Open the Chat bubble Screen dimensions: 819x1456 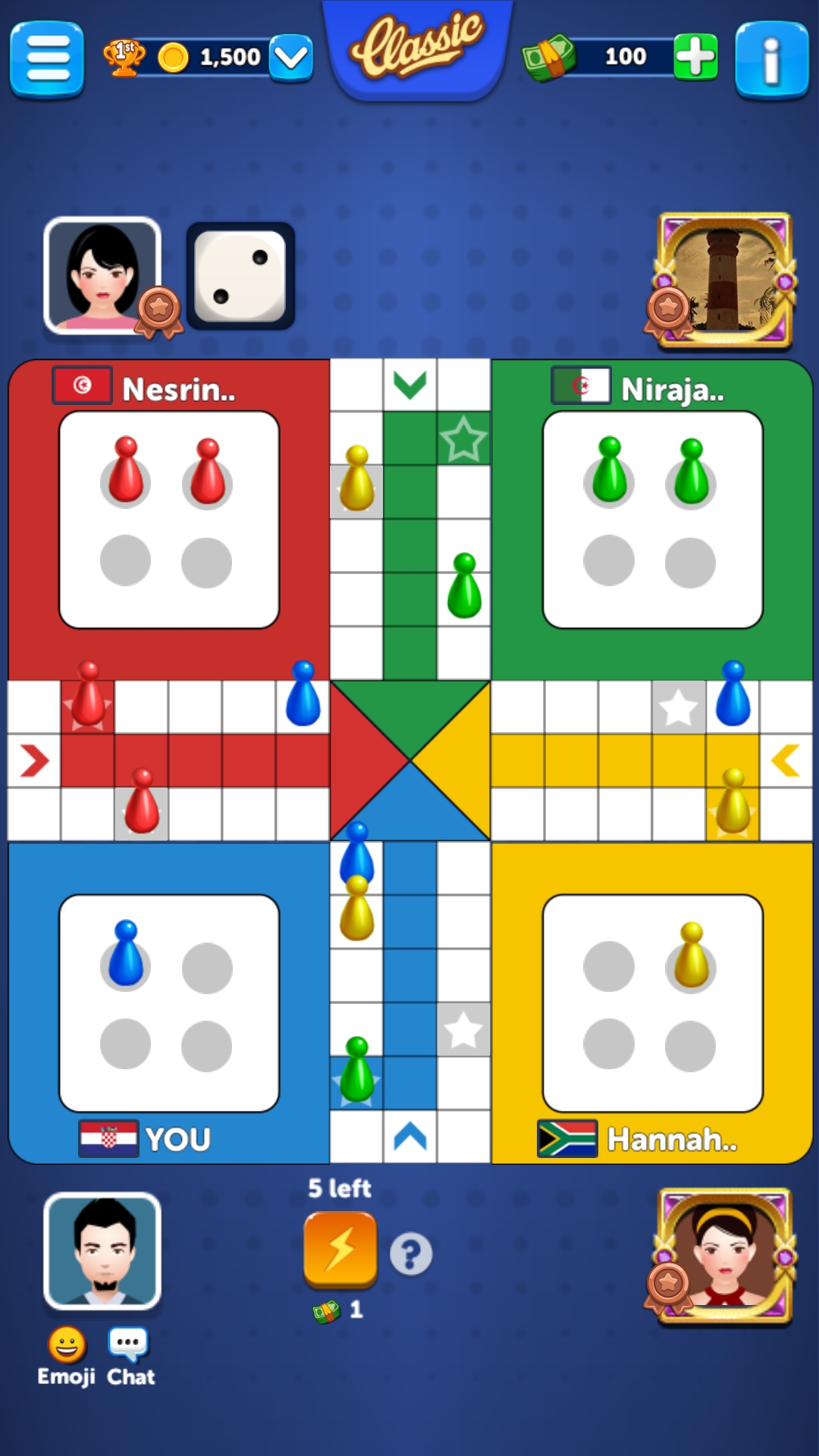(x=130, y=1354)
